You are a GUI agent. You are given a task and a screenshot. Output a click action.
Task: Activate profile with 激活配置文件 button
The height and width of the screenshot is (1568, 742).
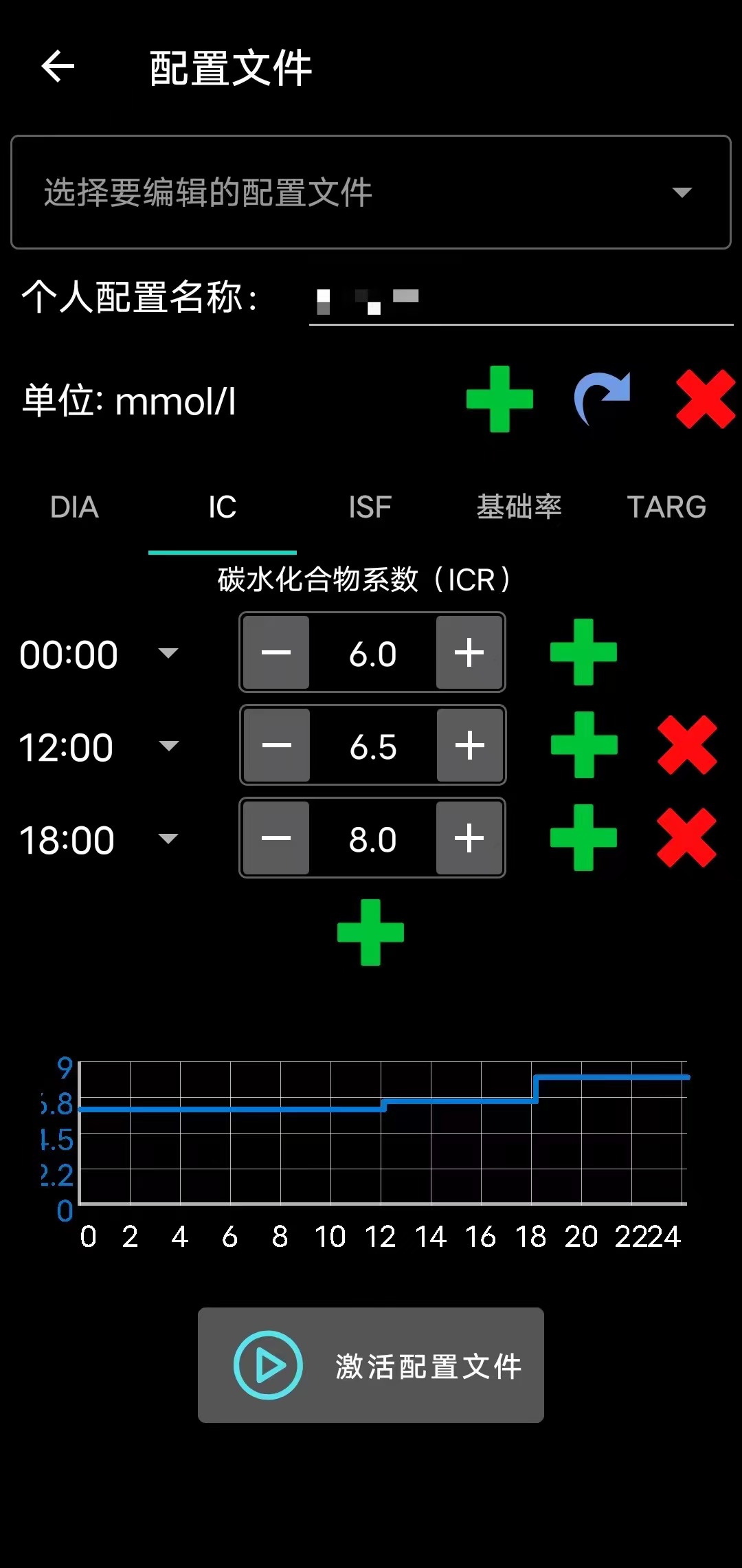[371, 1365]
